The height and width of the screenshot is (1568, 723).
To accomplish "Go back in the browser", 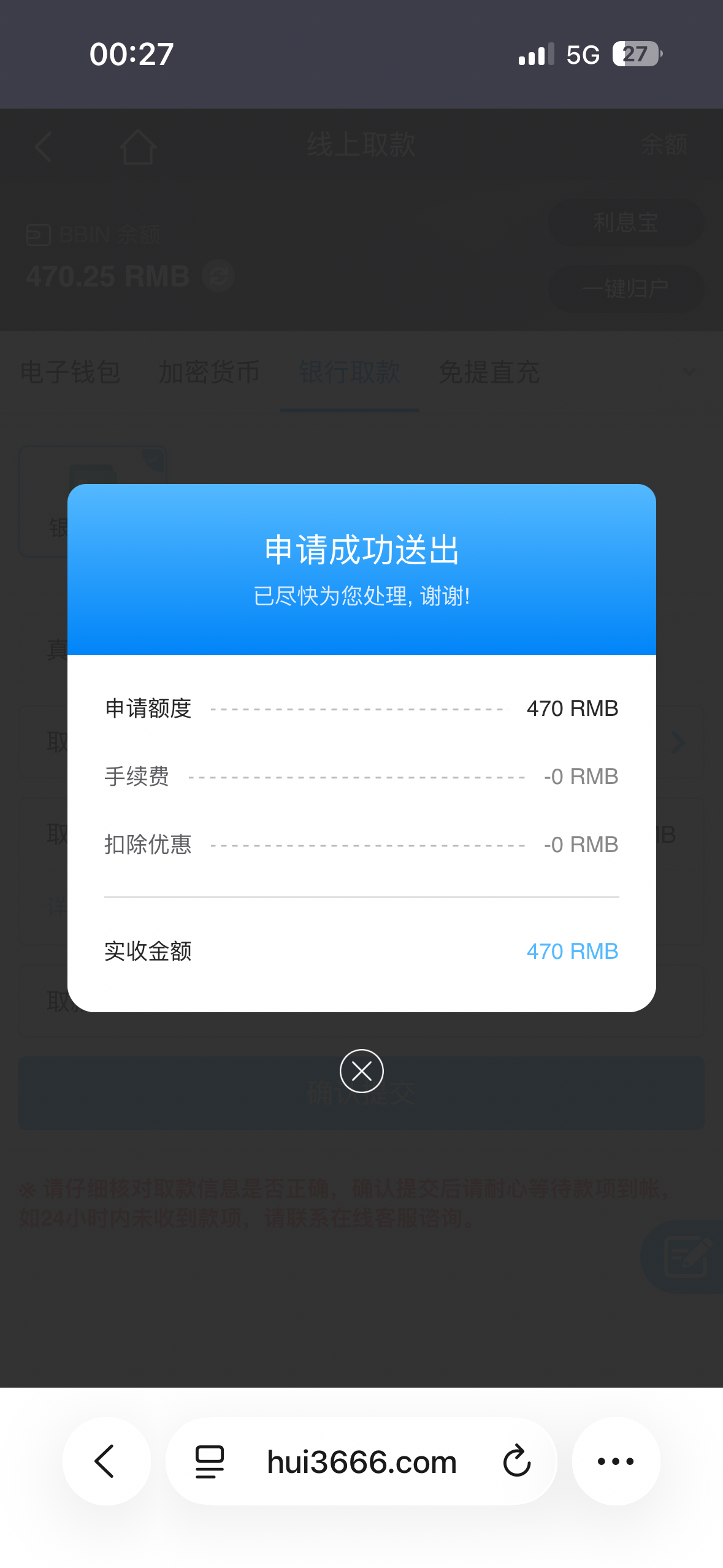I will click(107, 1461).
